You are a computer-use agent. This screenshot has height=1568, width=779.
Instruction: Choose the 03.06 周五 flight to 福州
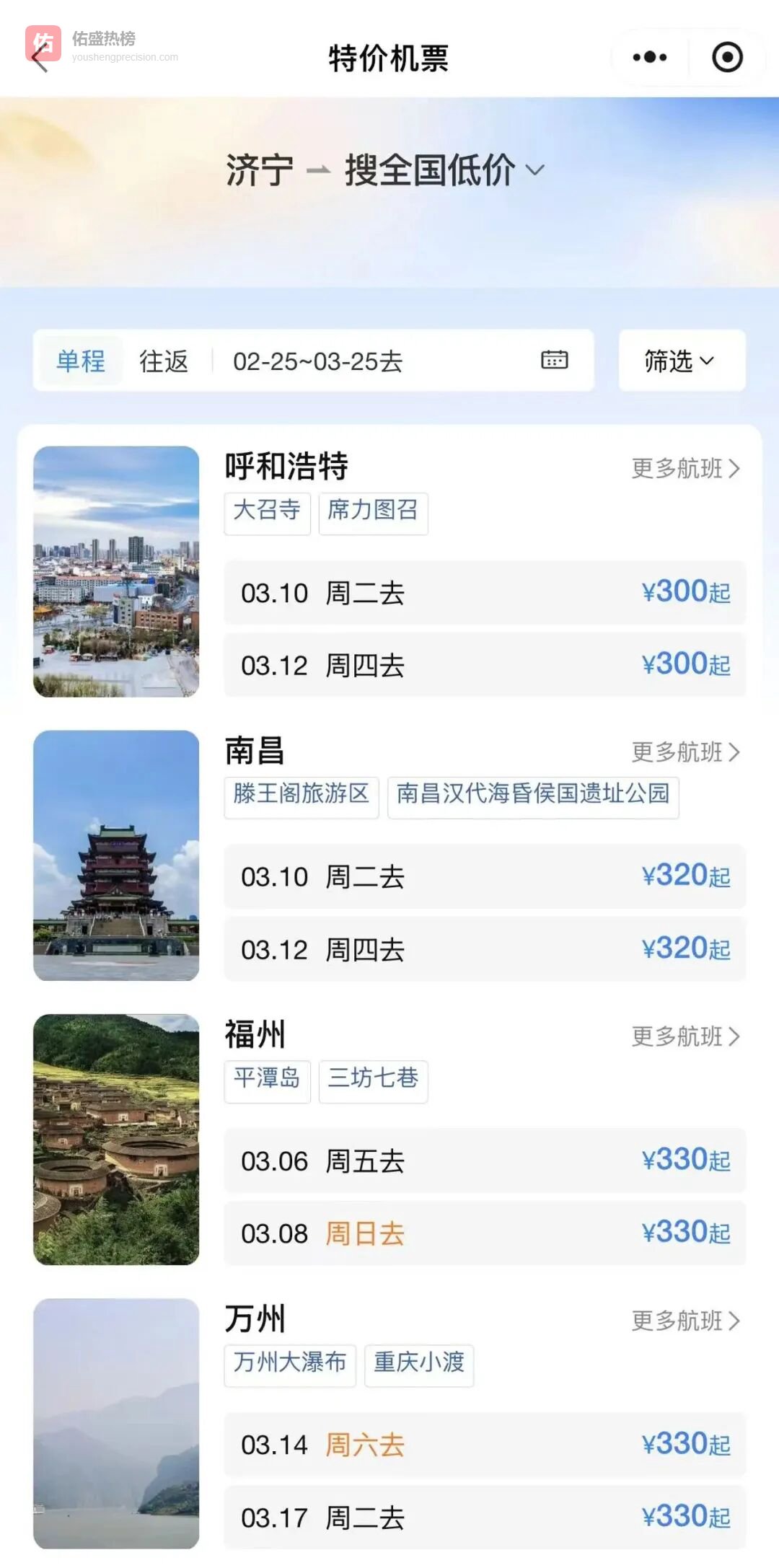485,1160
